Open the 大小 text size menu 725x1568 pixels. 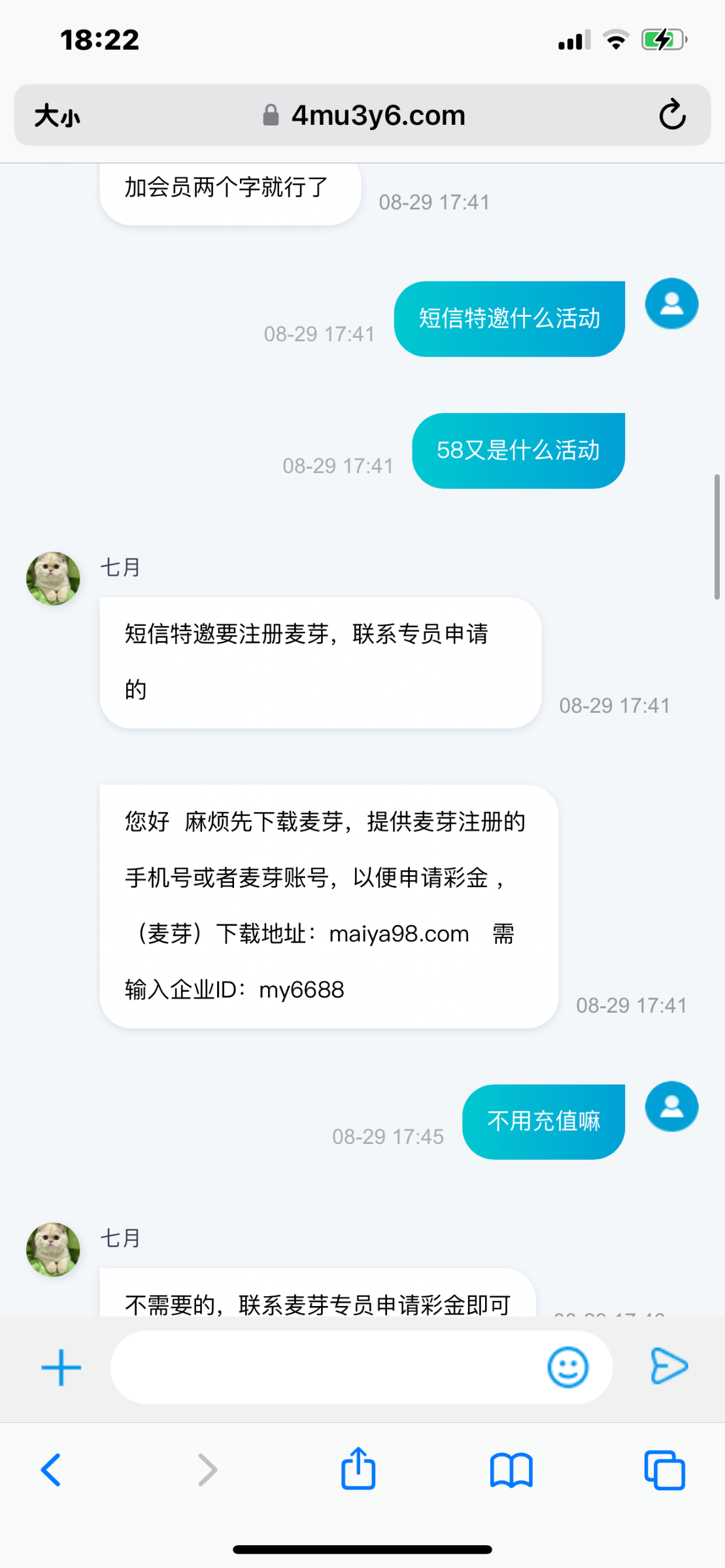pyautogui.click(x=58, y=116)
